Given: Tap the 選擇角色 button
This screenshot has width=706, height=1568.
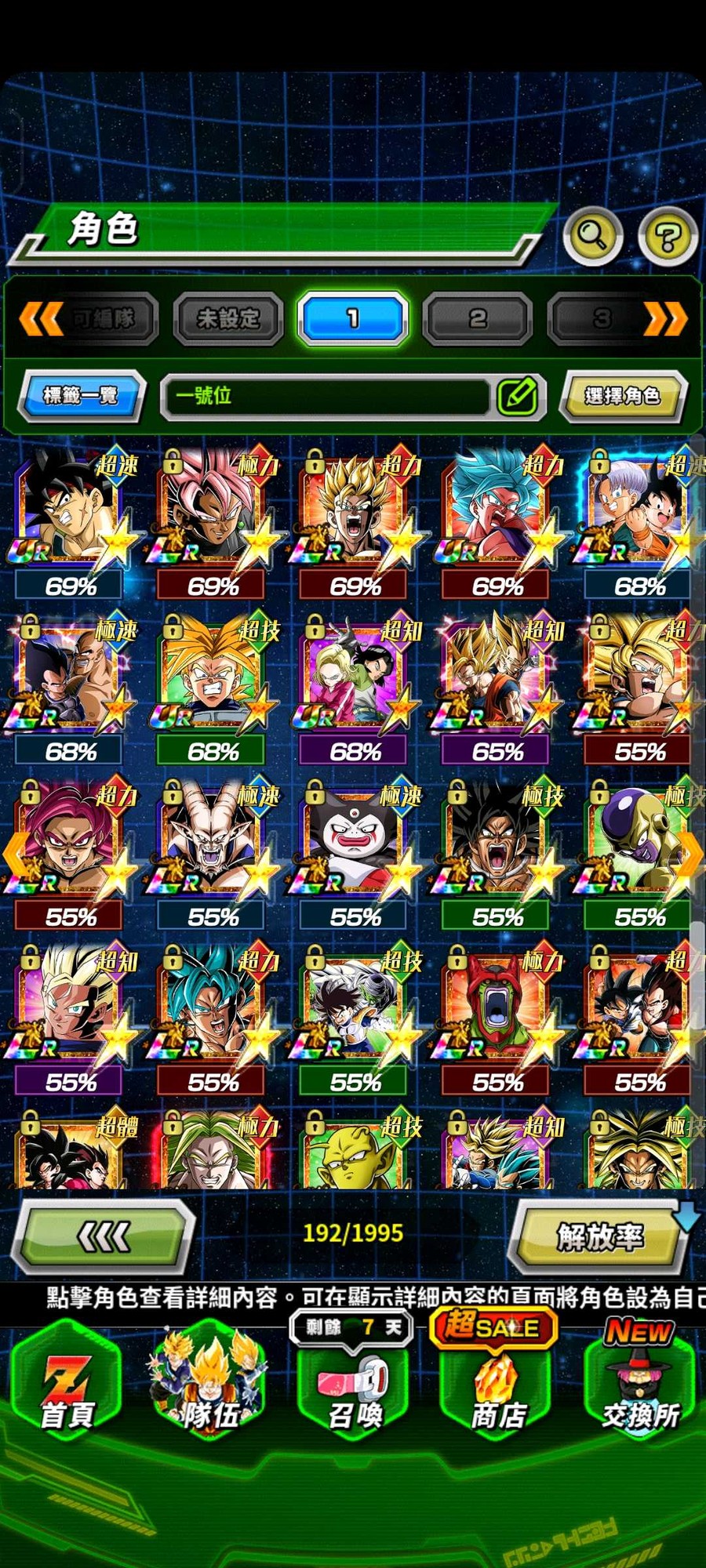Looking at the screenshot, I should tap(623, 396).
